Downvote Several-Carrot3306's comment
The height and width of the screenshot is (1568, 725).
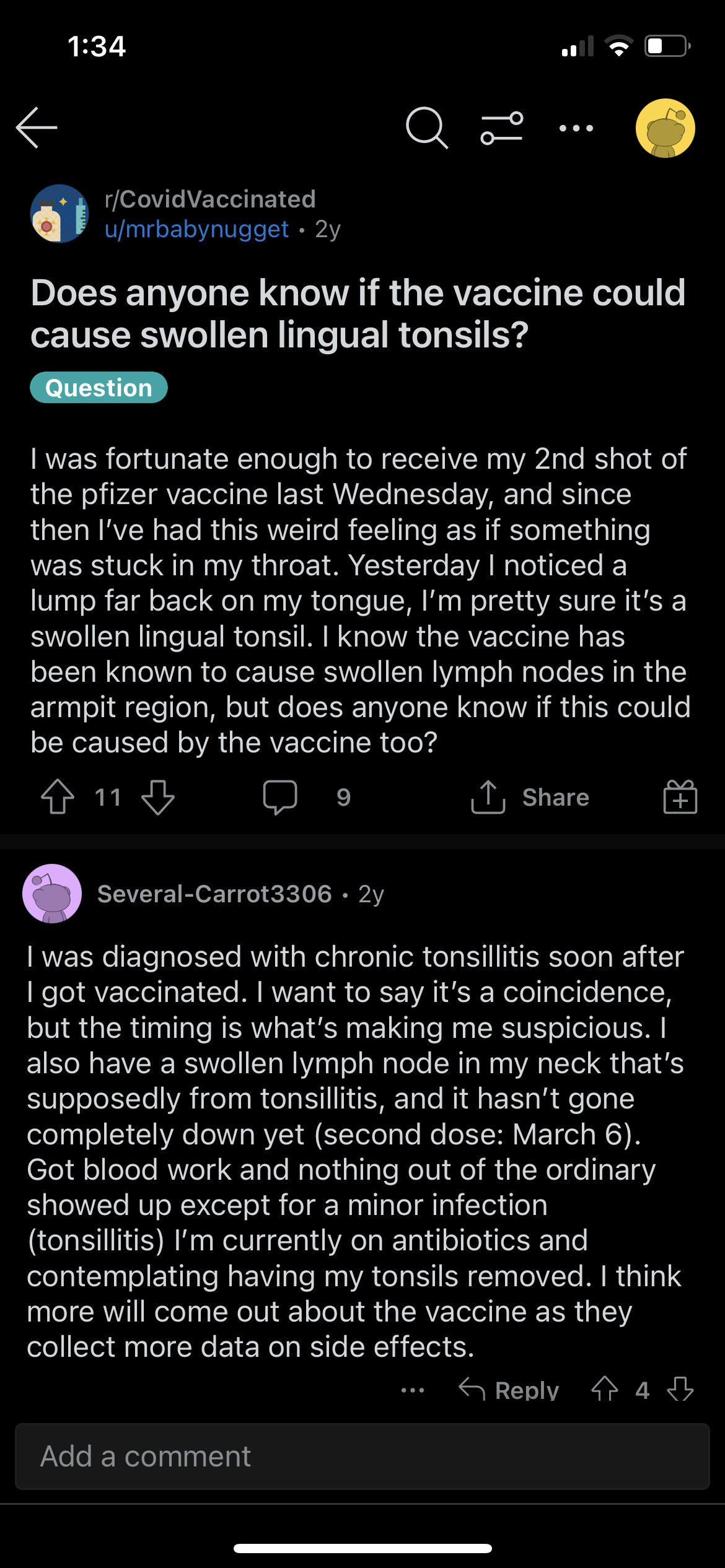680,1389
